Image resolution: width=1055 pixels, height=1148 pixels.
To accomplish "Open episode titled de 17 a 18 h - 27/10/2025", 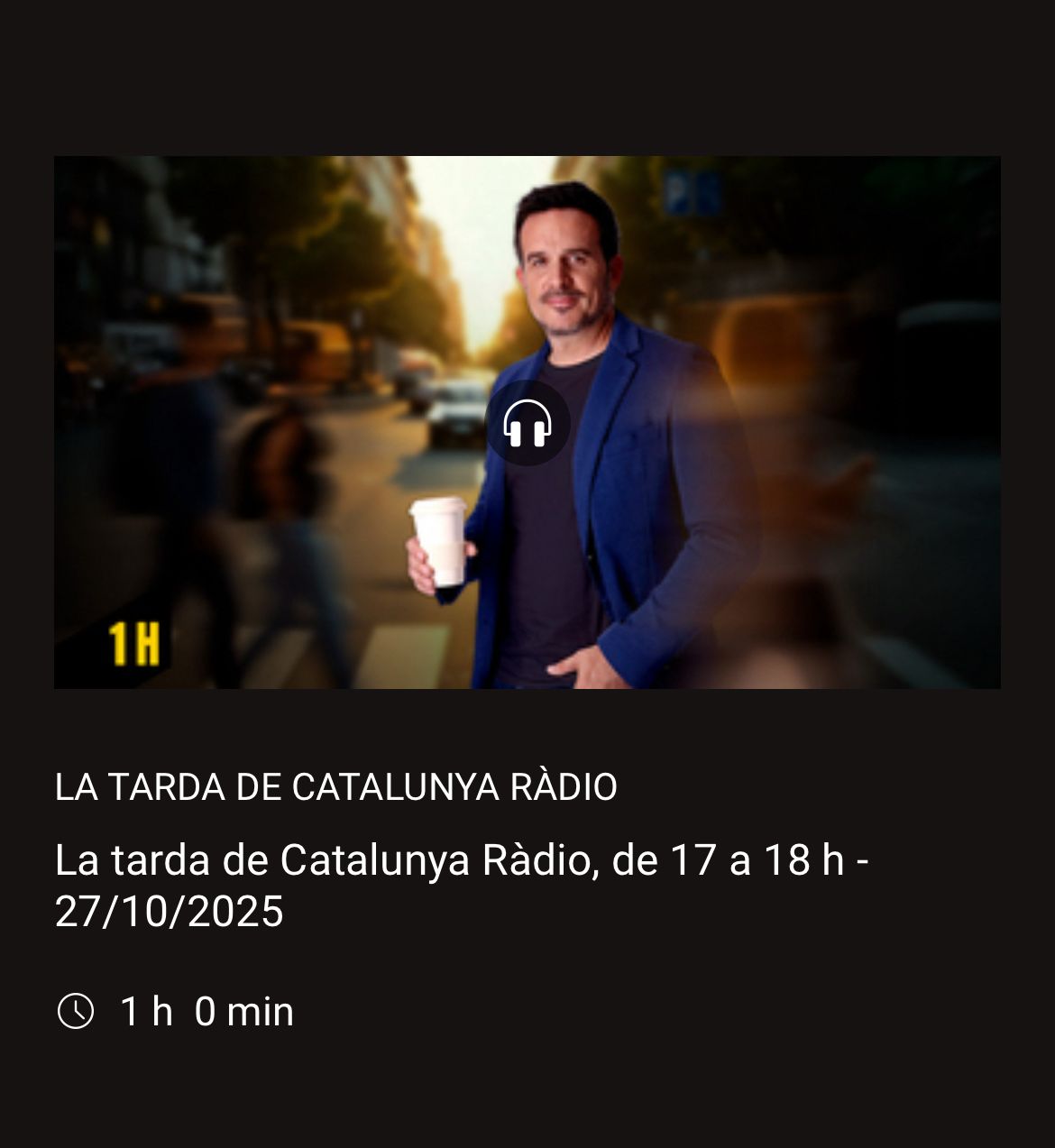I will click(460, 885).
